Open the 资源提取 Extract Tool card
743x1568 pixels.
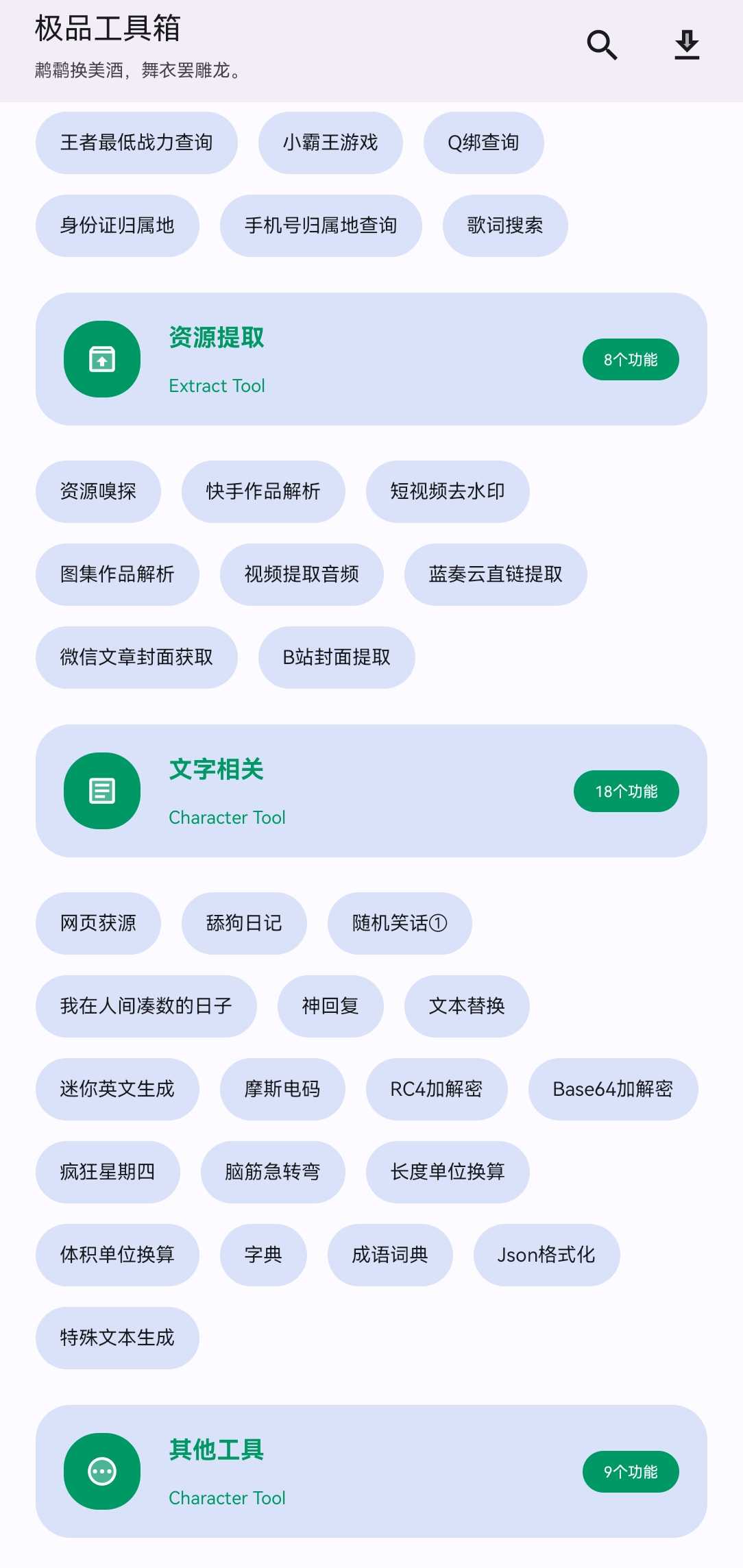[x=371, y=359]
